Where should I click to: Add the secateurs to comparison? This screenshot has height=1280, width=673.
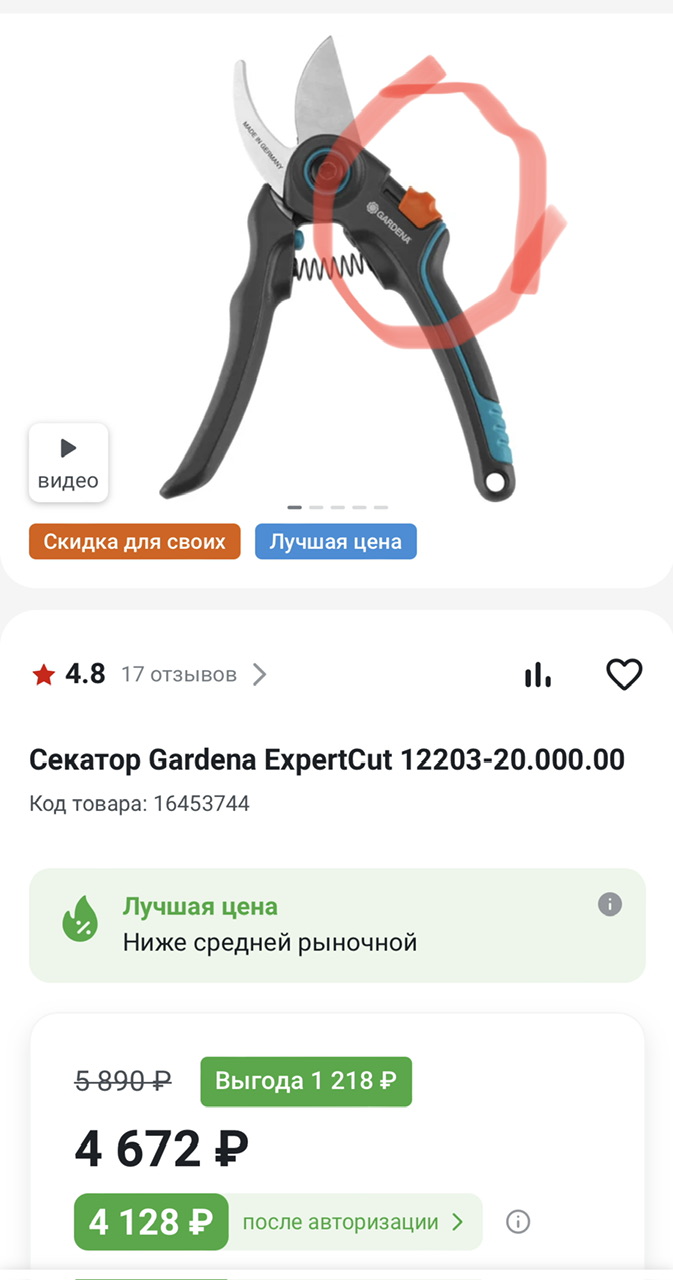[538, 675]
